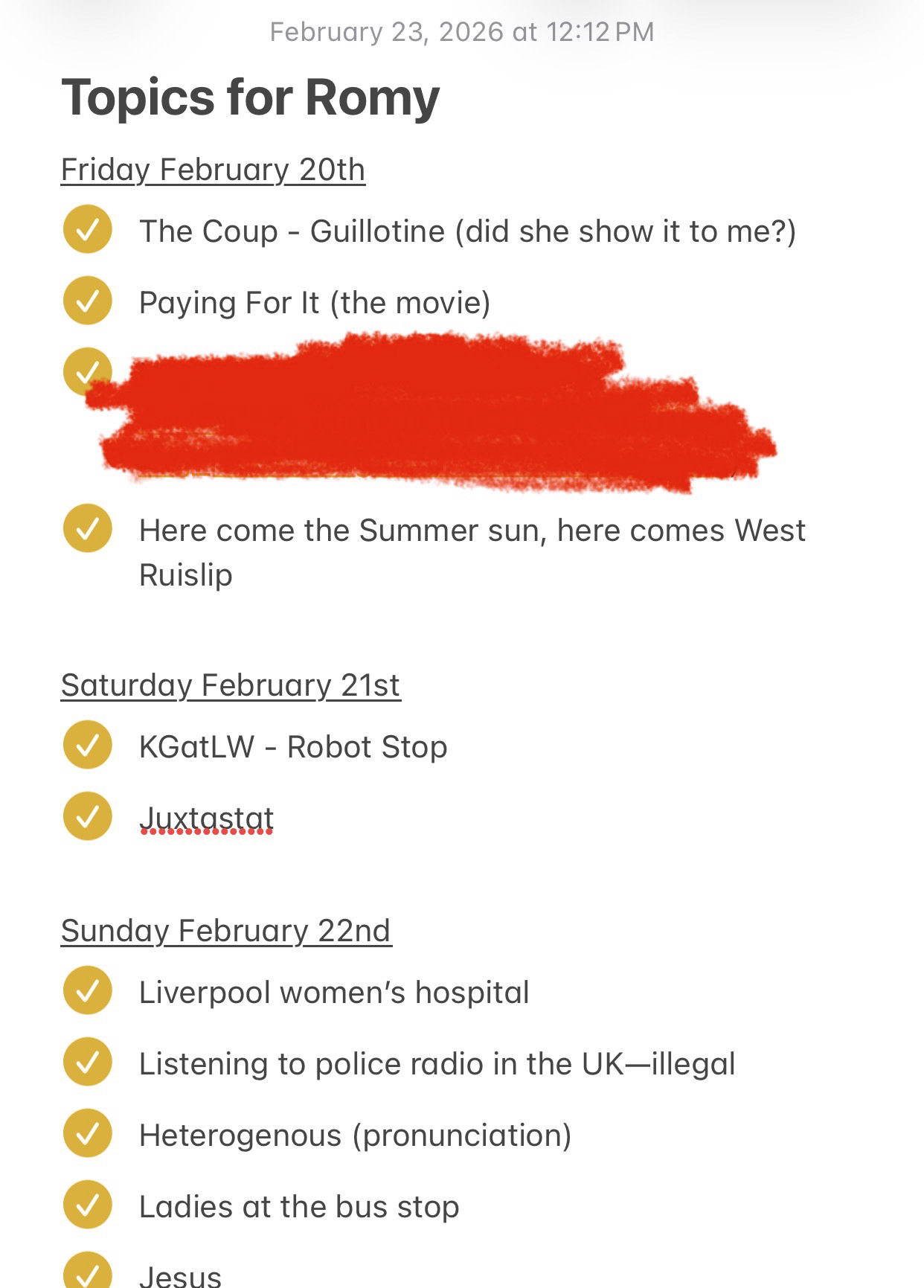Toggle the 'Heterogenous (pronunciation)' checkbox

point(88,1134)
